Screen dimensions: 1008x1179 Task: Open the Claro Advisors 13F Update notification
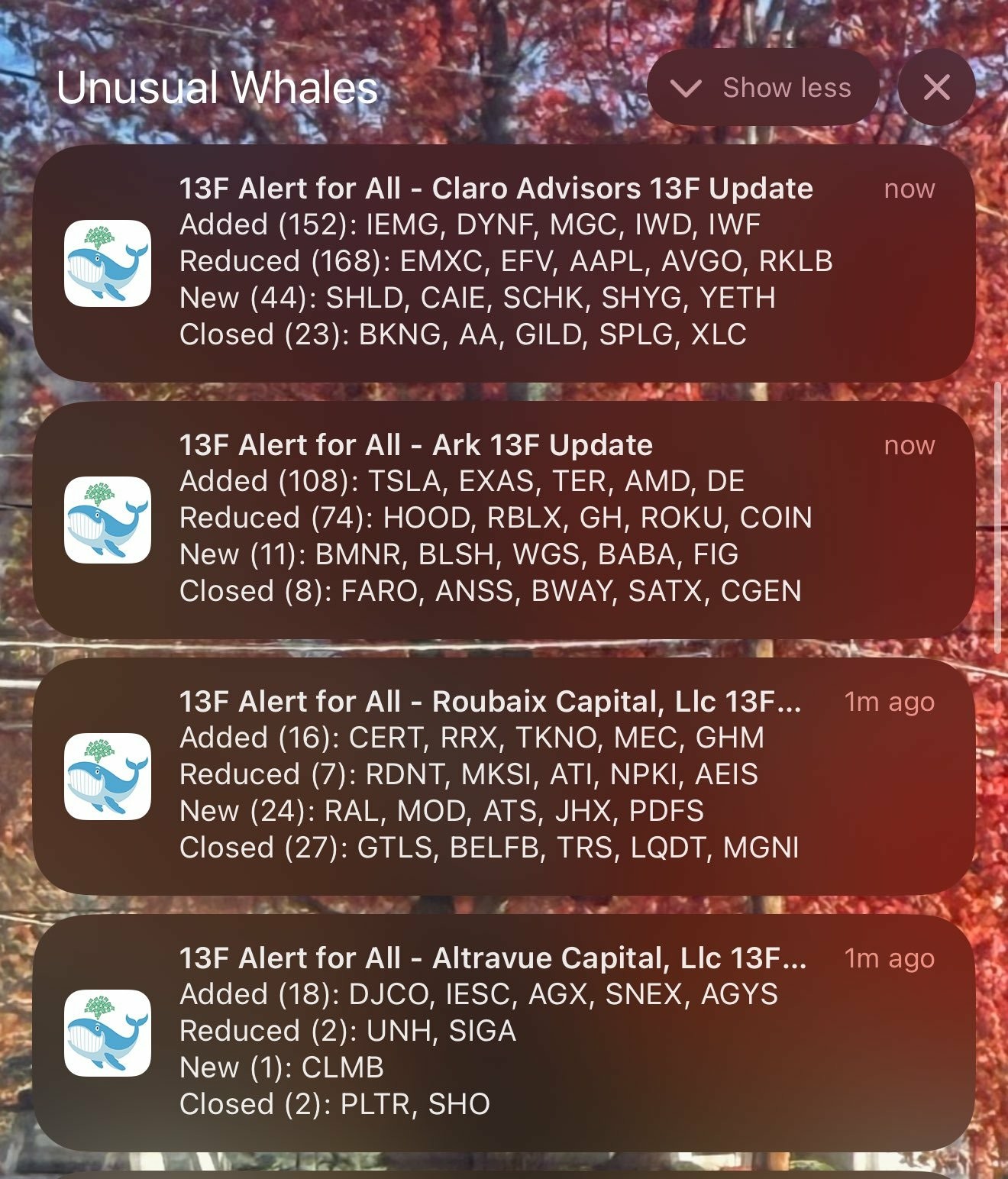coord(504,262)
